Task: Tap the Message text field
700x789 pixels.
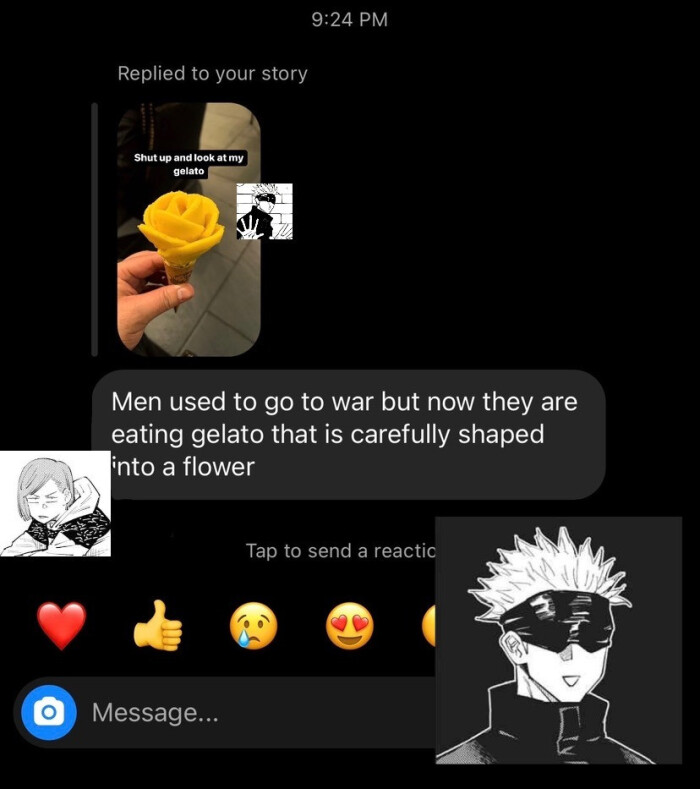Action: (250, 713)
